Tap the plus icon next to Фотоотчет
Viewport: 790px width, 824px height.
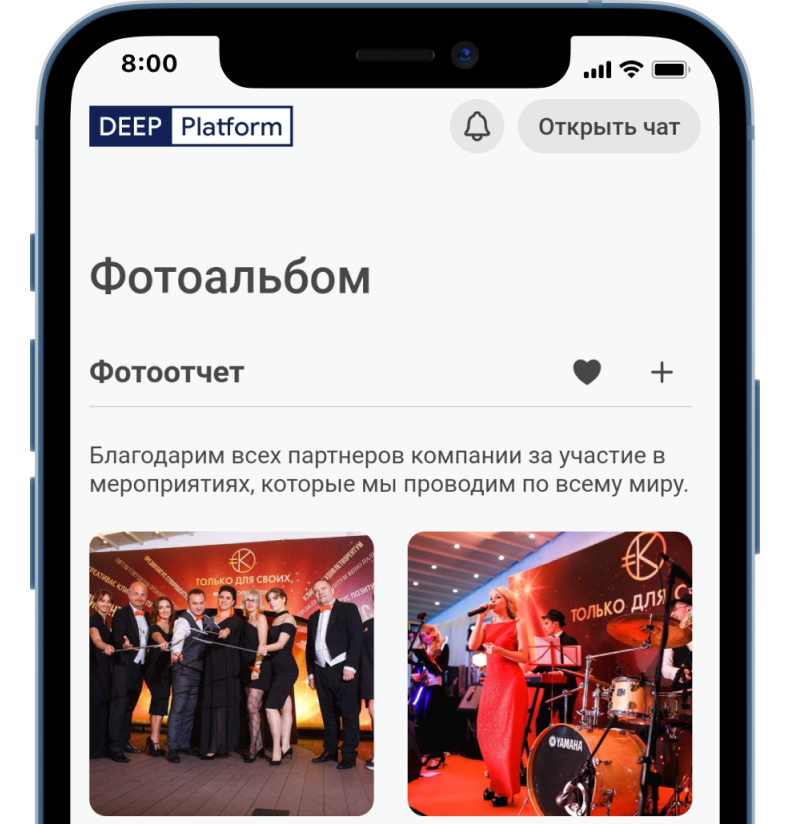[x=662, y=372]
